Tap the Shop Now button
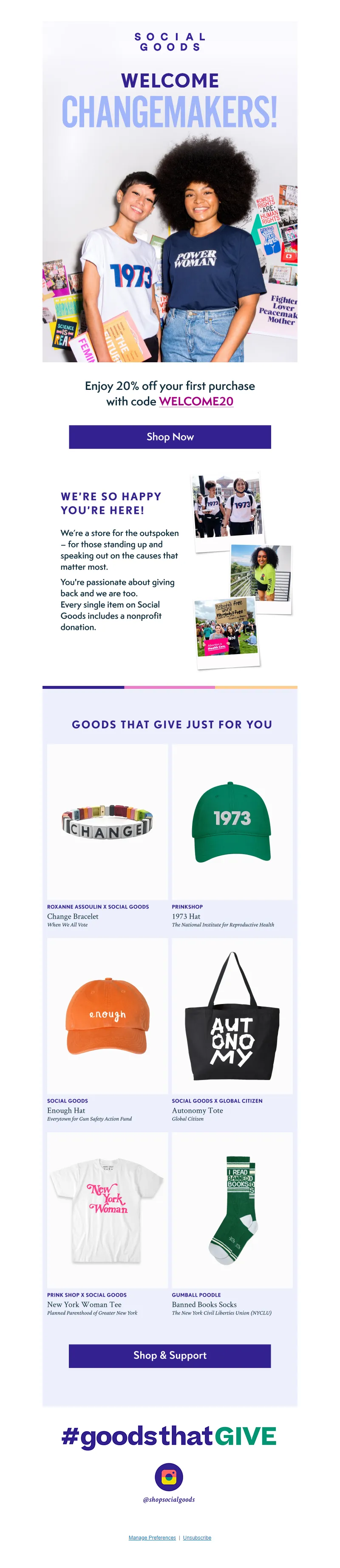 [x=170, y=437]
